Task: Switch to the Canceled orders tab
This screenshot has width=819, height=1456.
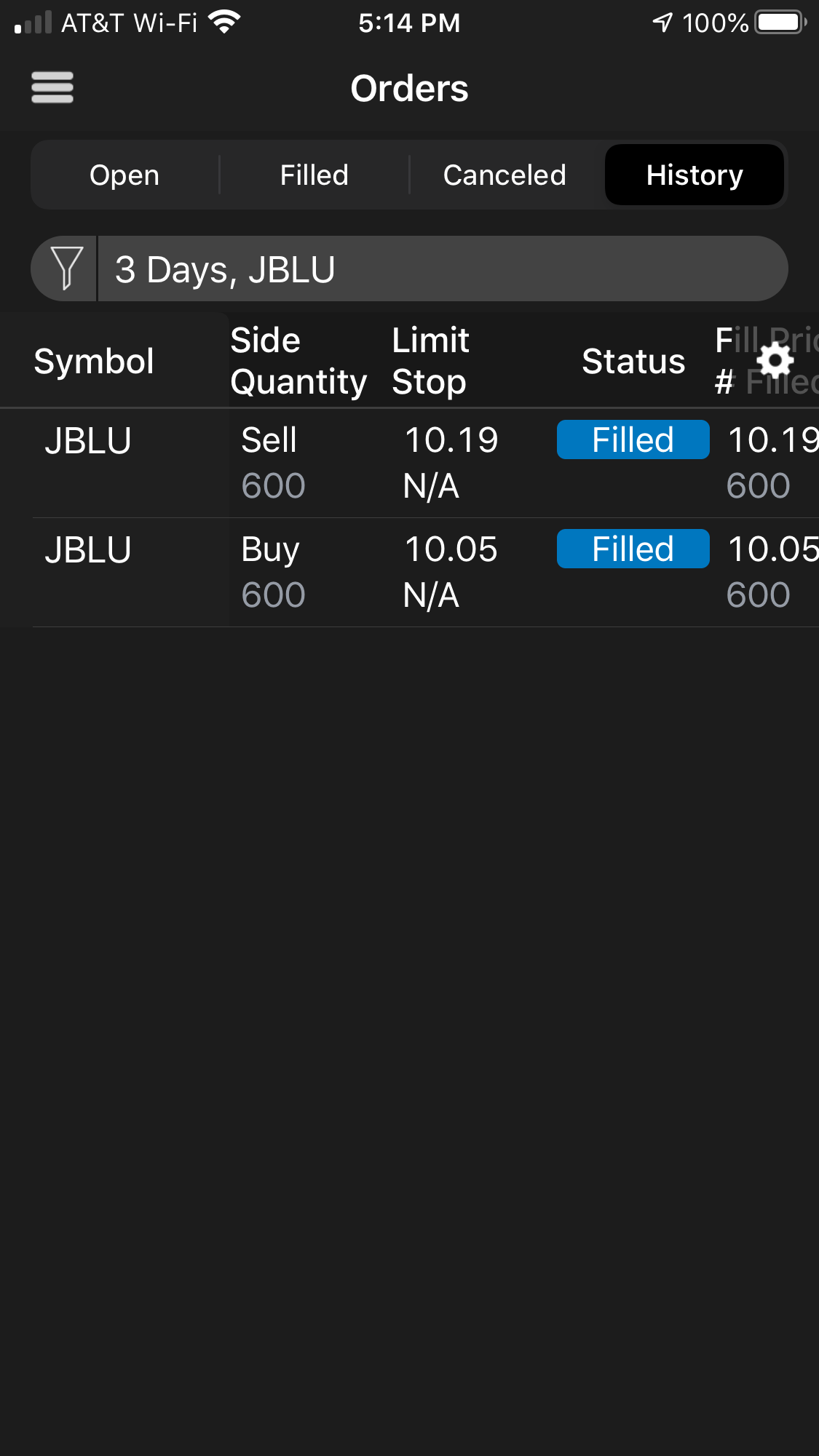Action: click(x=505, y=175)
